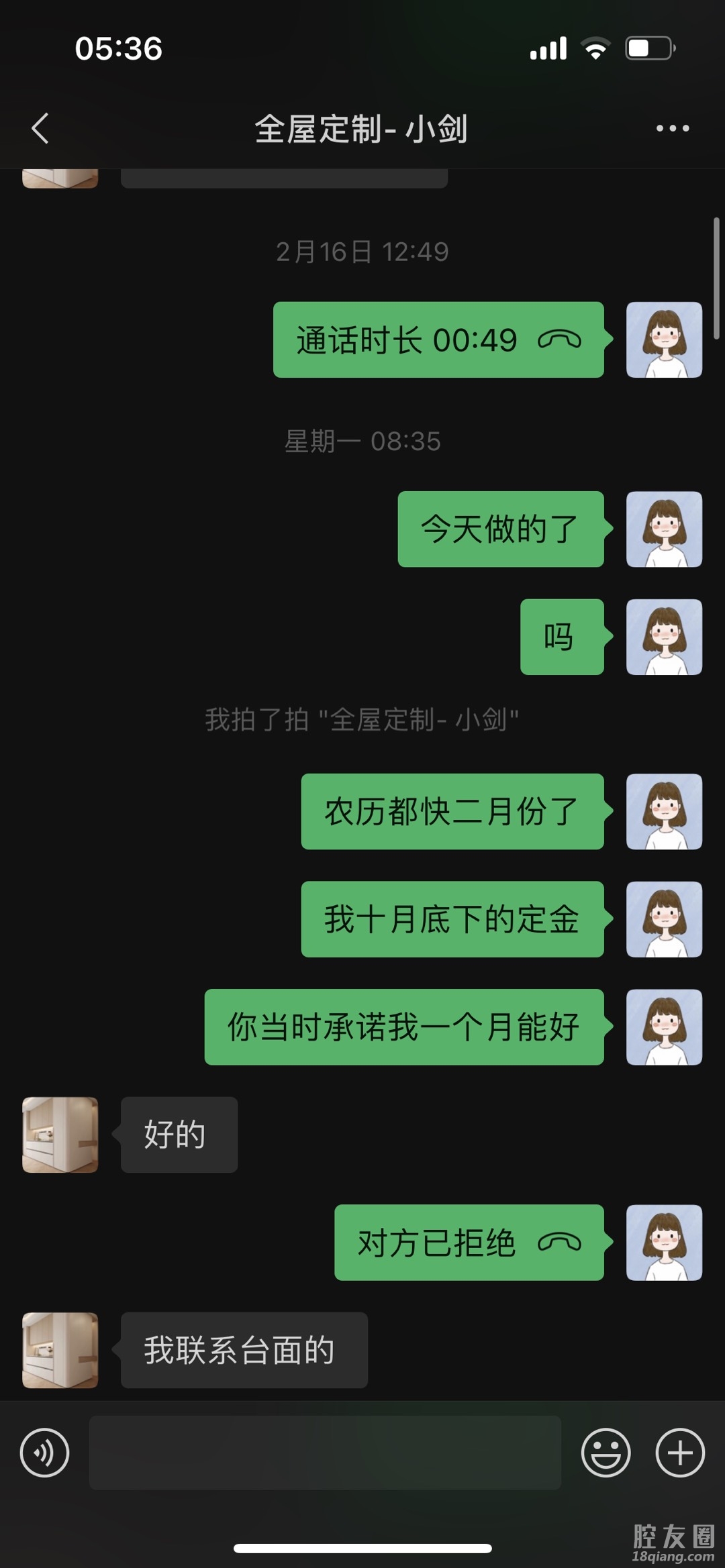
Task: Redial from the 对方已拒绝 call bubble
Action: 469,1243
